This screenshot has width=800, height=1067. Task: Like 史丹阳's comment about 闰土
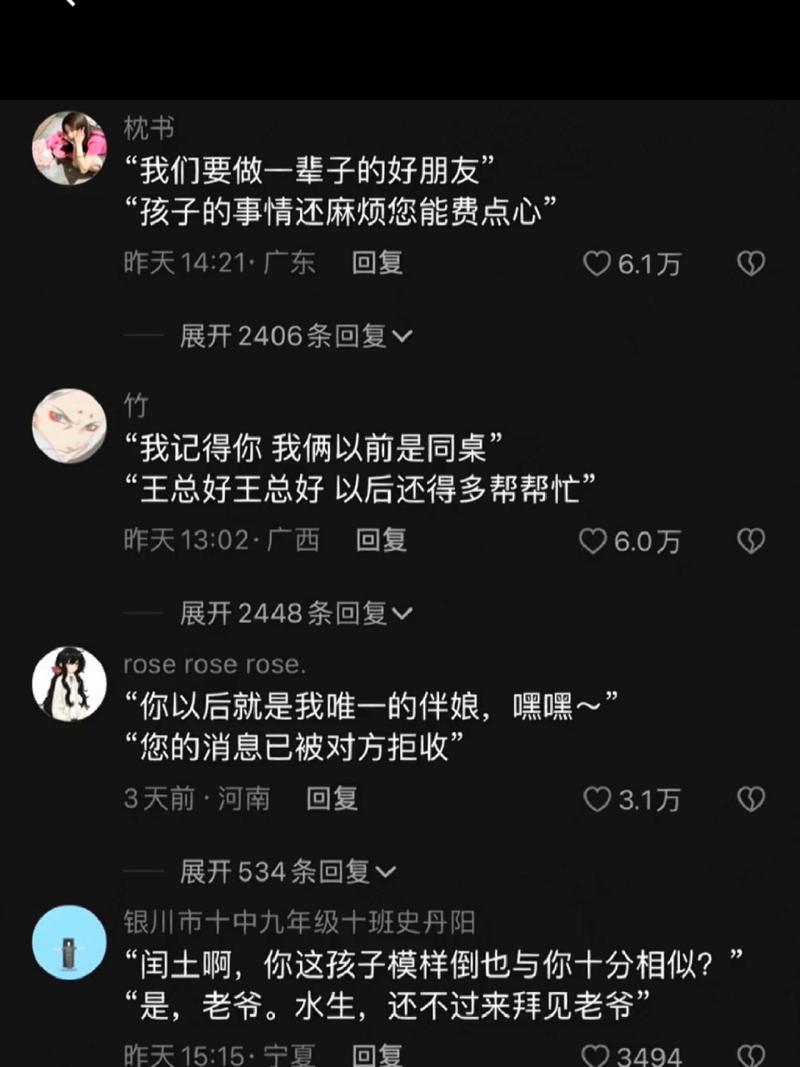point(596,1054)
